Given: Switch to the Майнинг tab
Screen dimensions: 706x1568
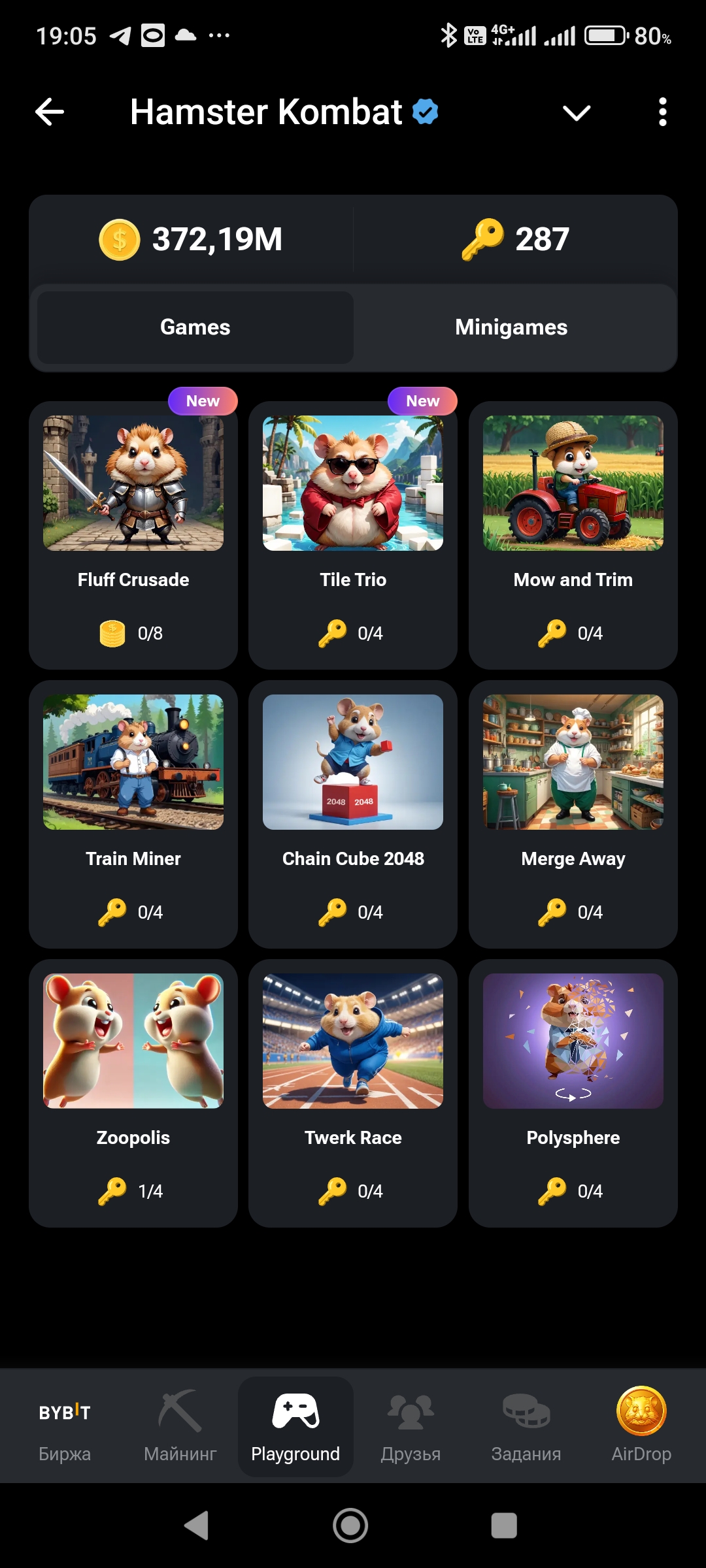Looking at the screenshot, I should pyautogui.click(x=180, y=1427).
